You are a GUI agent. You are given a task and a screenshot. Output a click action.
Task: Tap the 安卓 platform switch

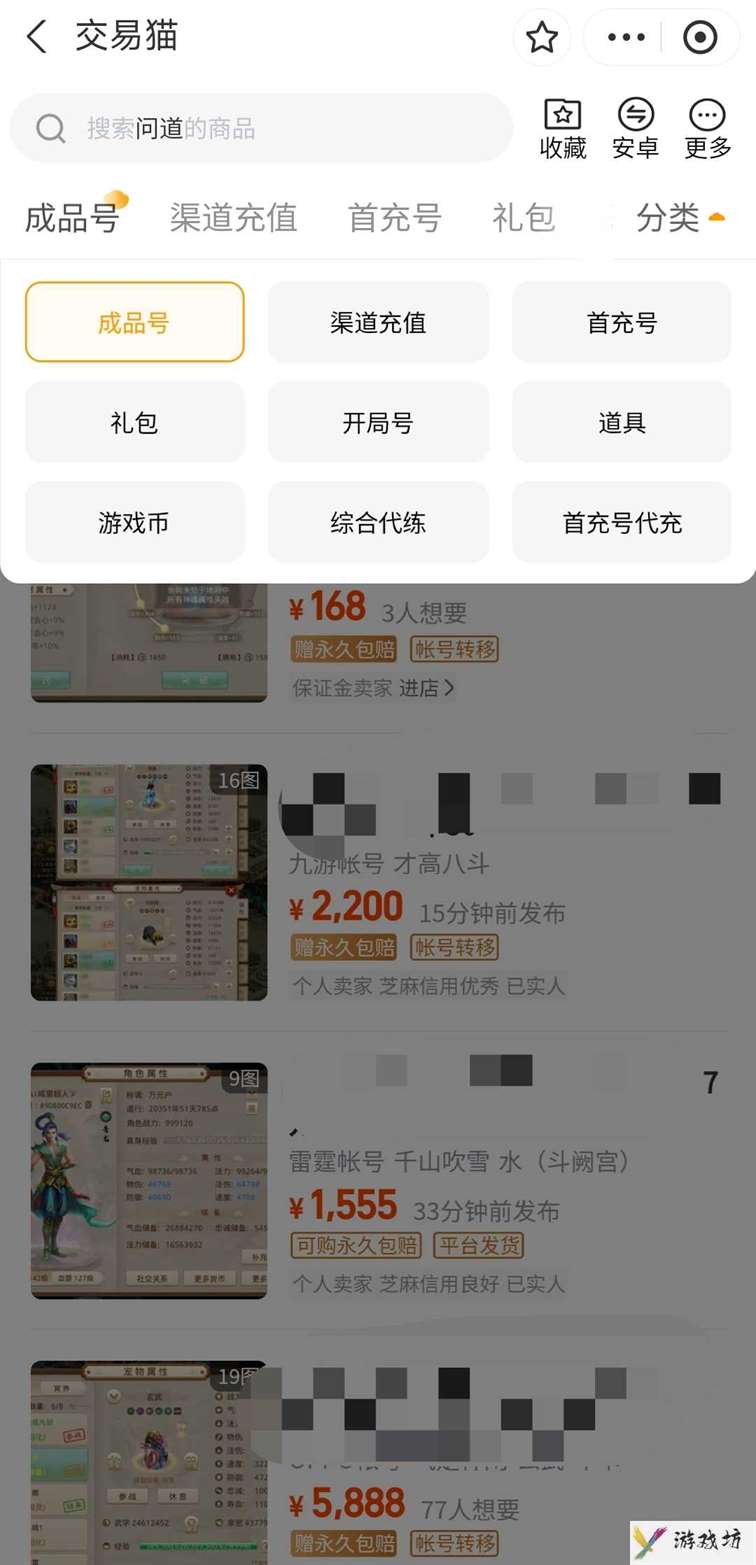pyautogui.click(x=635, y=129)
